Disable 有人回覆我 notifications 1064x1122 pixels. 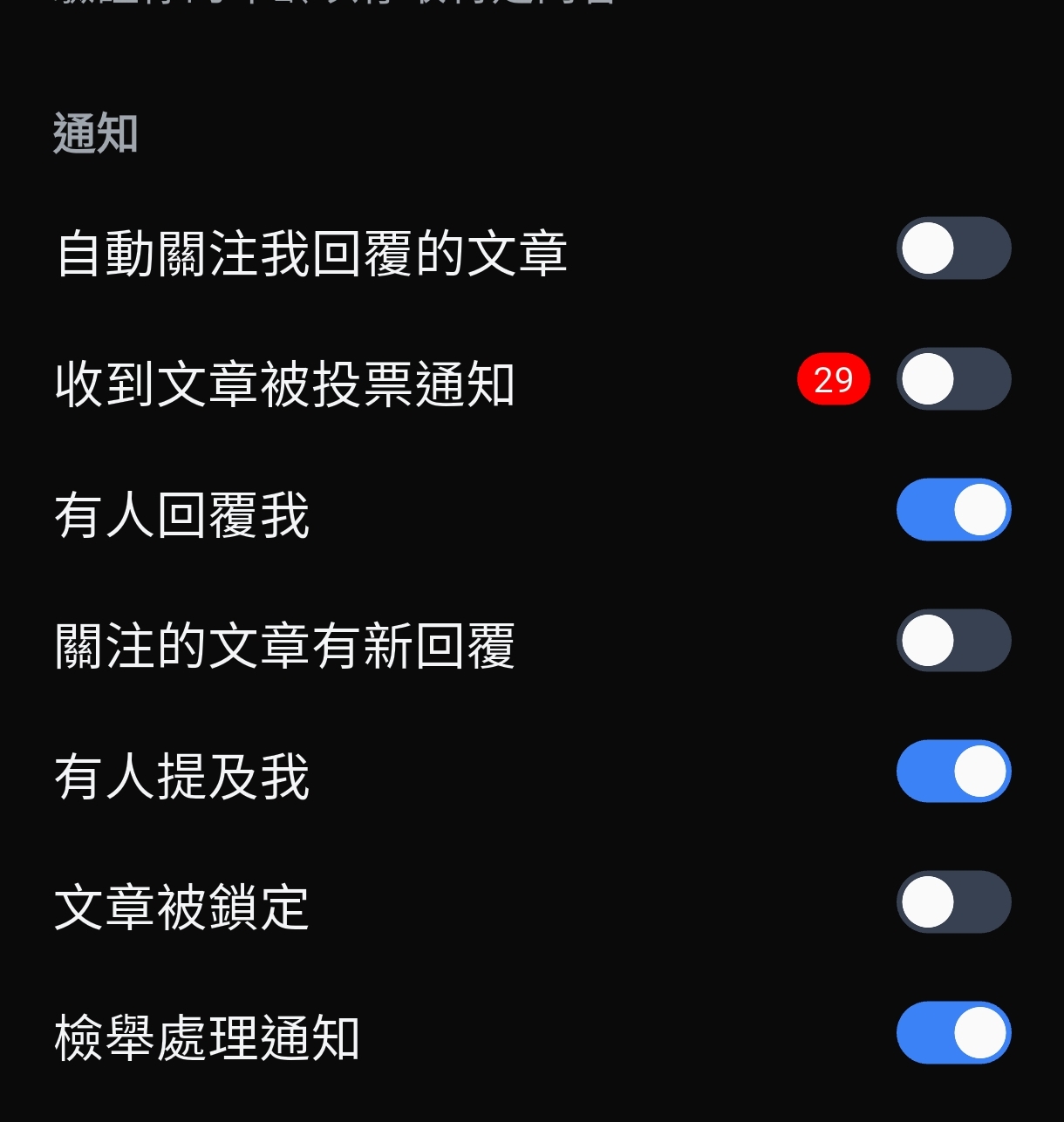[x=953, y=510]
